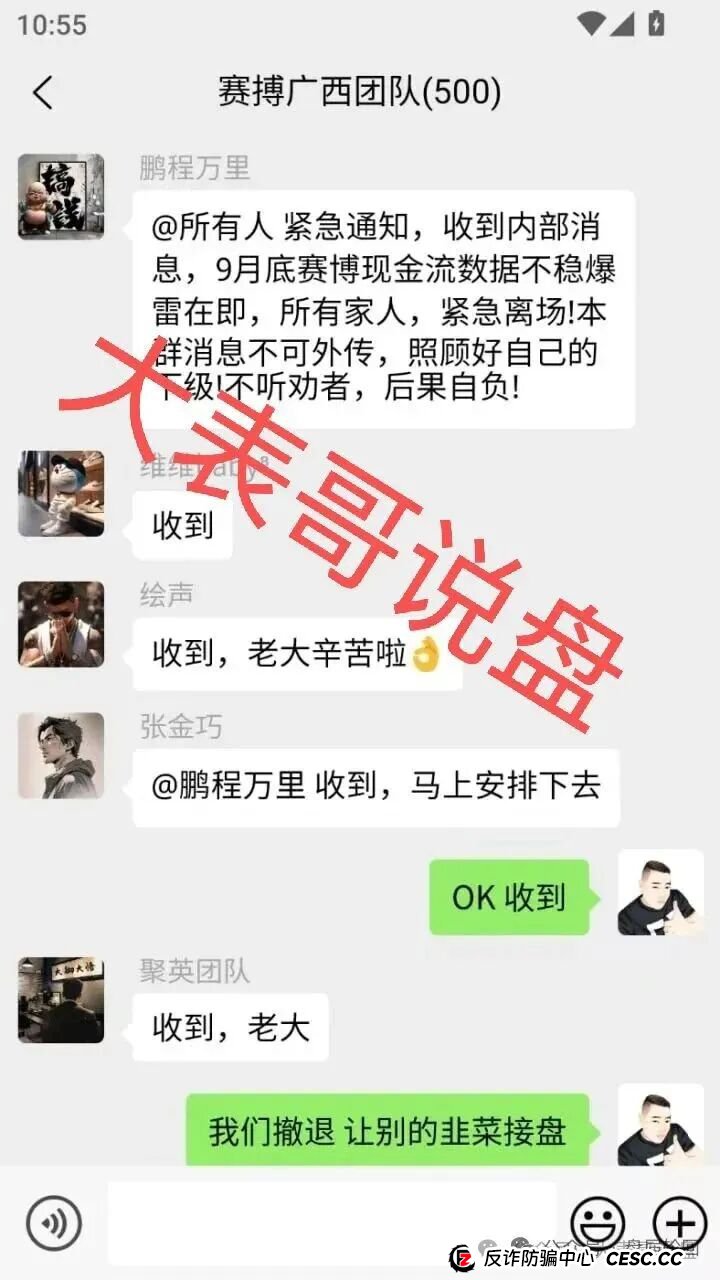View 绘声's profile picture

click(x=61, y=625)
